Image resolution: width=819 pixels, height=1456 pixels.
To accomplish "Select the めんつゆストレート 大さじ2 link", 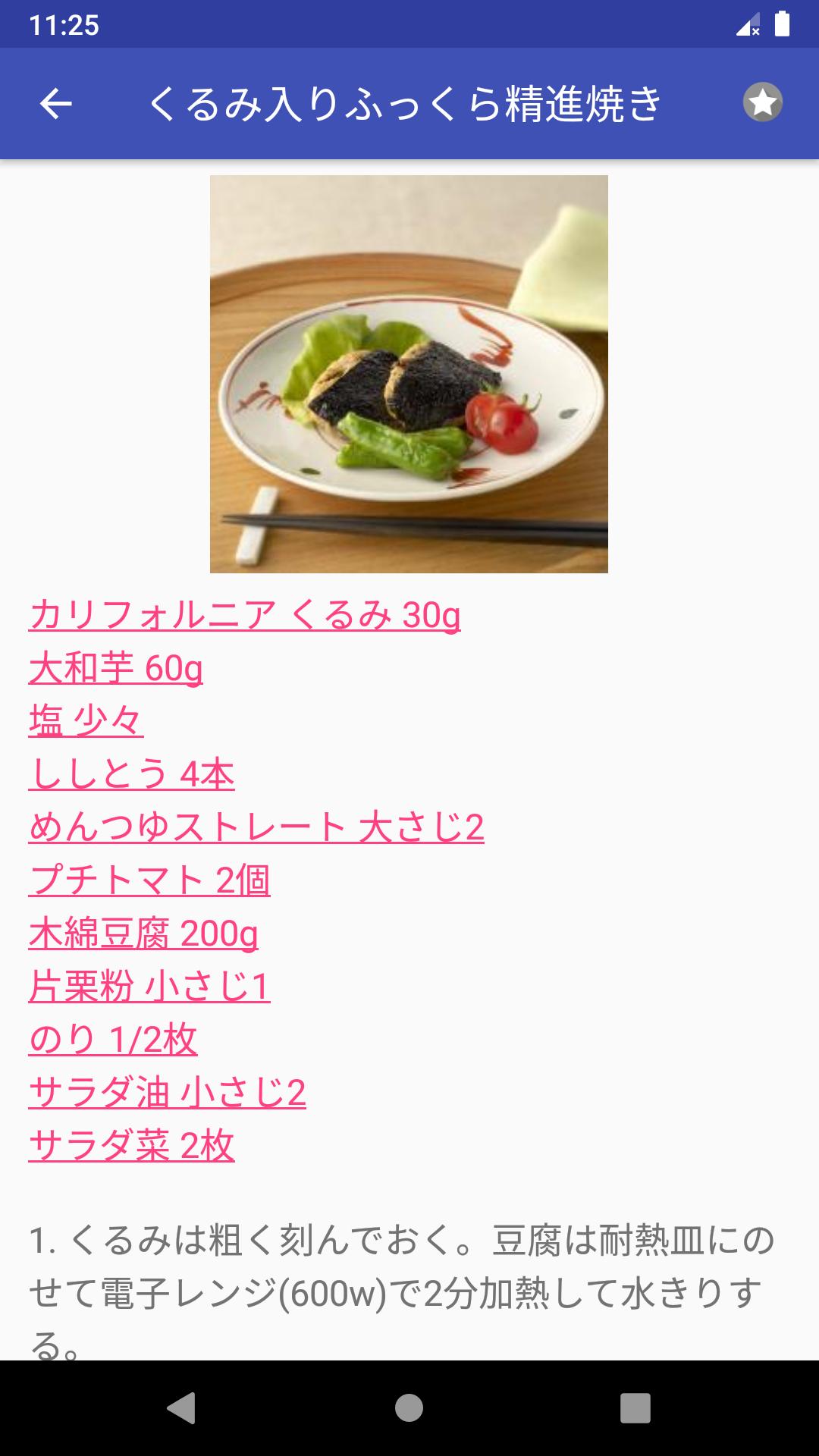I will pos(256,827).
